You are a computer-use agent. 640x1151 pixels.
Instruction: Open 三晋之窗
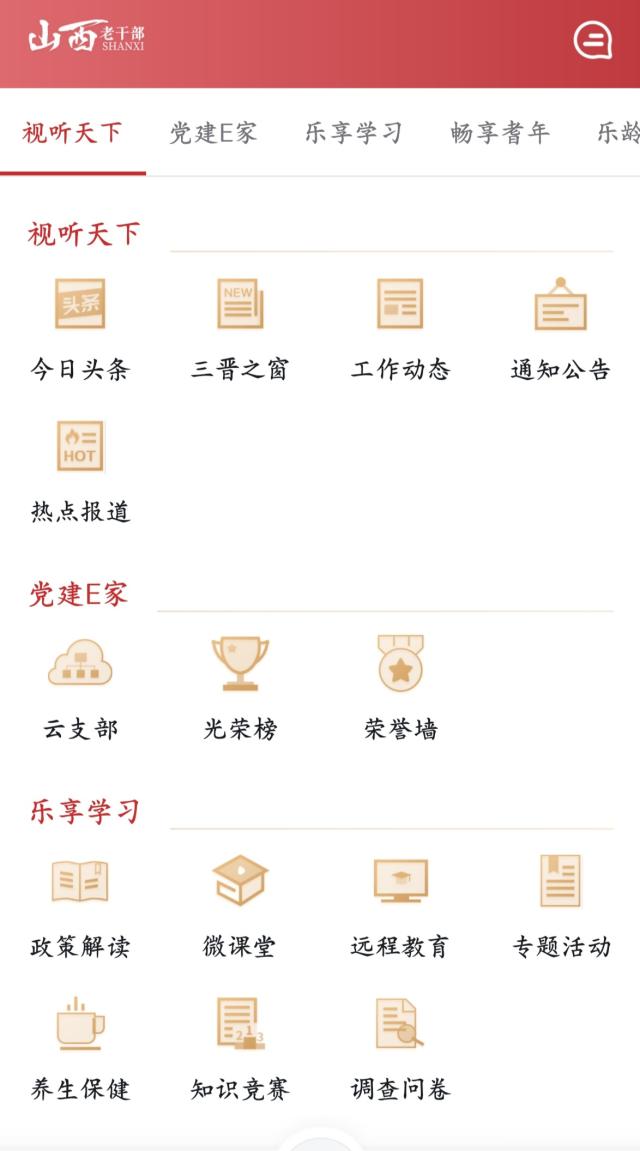click(x=240, y=329)
